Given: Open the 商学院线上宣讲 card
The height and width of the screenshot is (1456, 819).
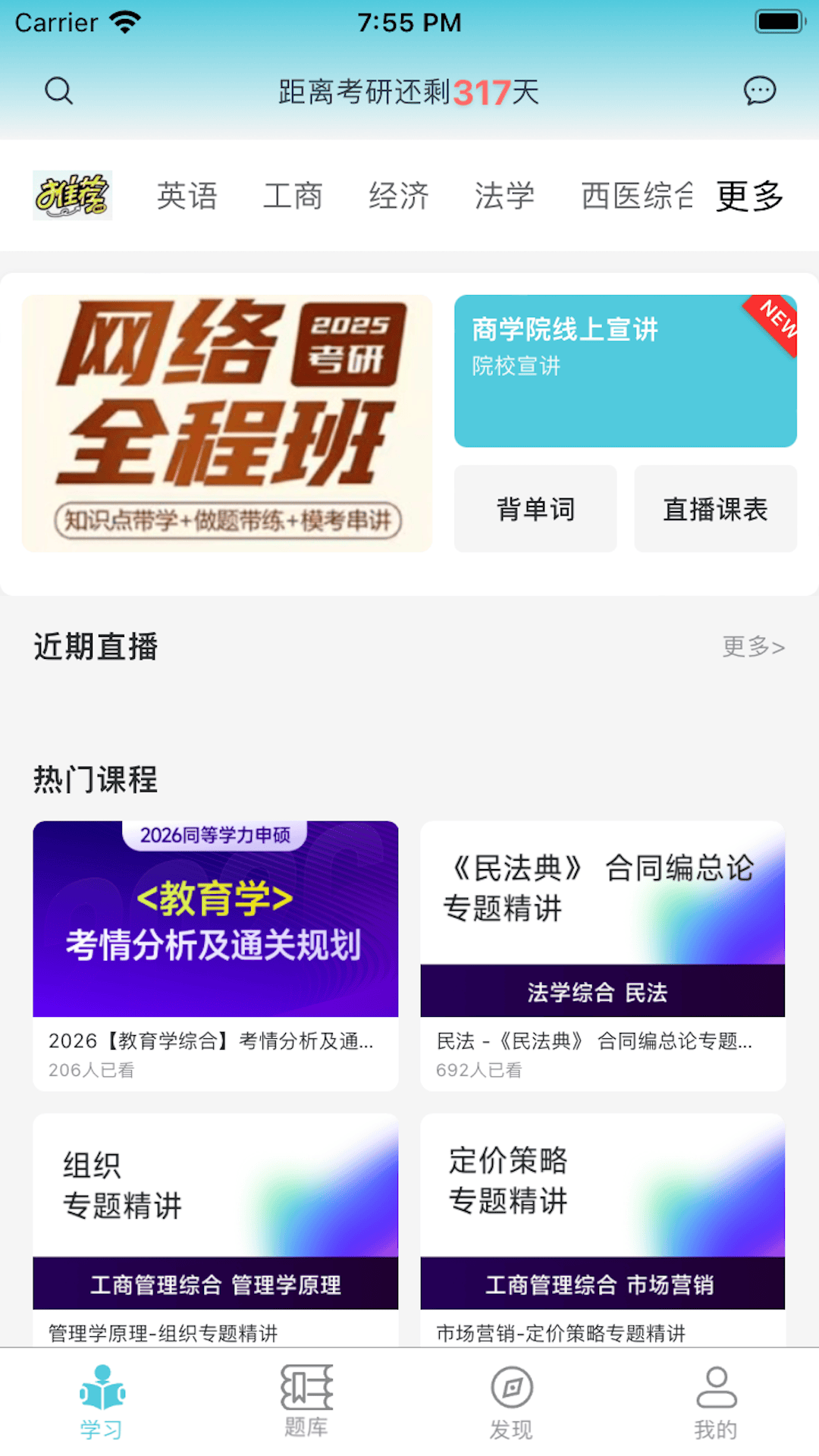Looking at the screenshot, I should (626, 371).
